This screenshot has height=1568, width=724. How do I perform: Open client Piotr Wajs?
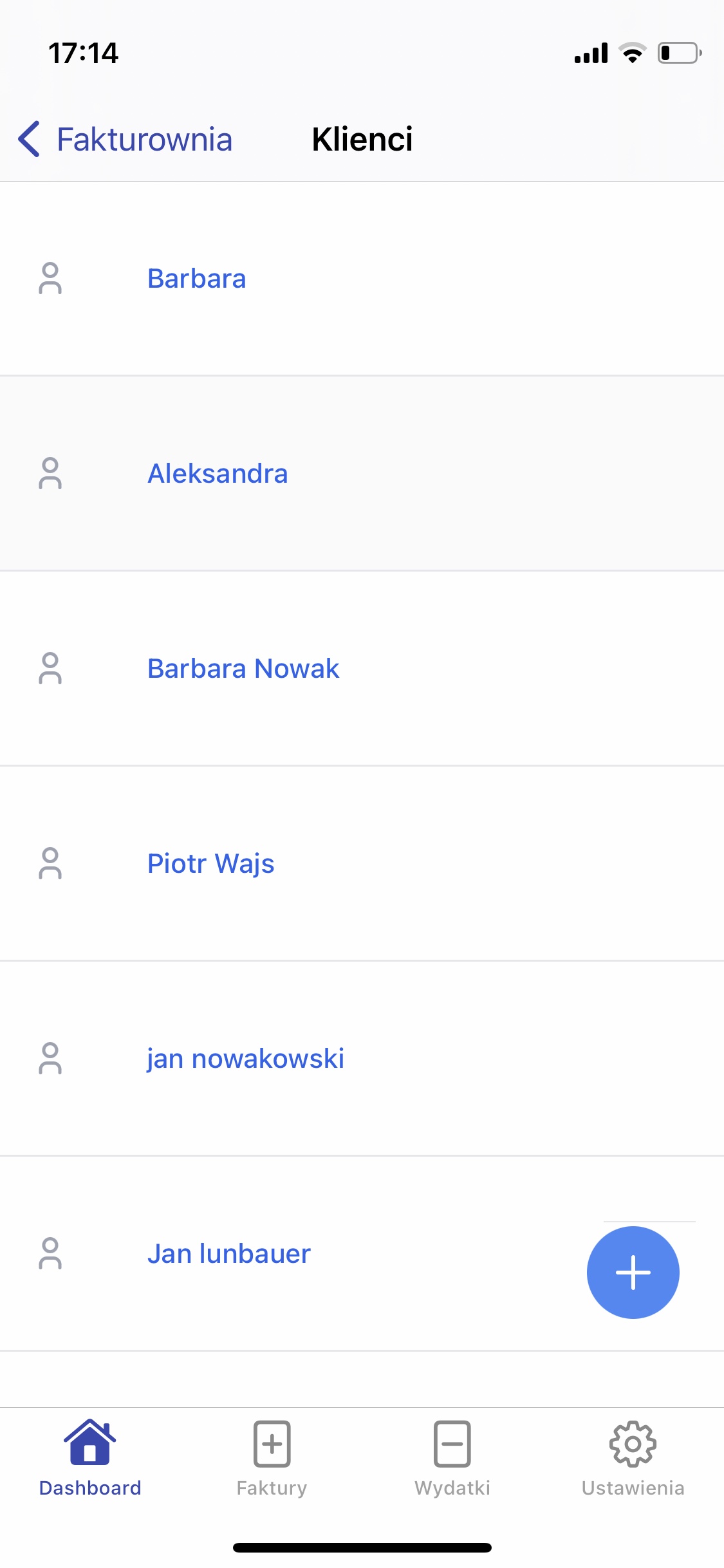210,864
